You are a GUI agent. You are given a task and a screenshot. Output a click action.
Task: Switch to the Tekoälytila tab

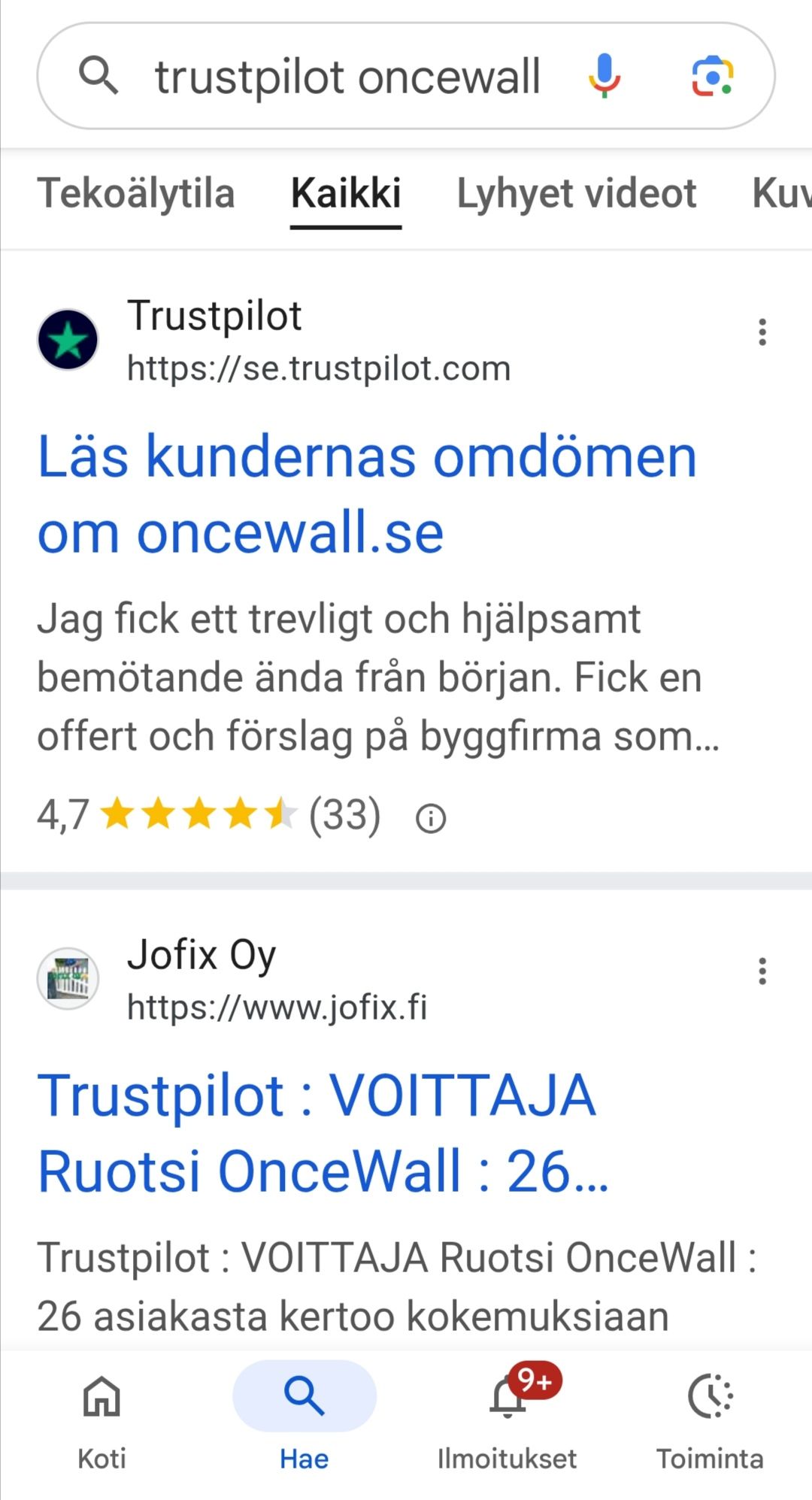(x=136, y=194)
